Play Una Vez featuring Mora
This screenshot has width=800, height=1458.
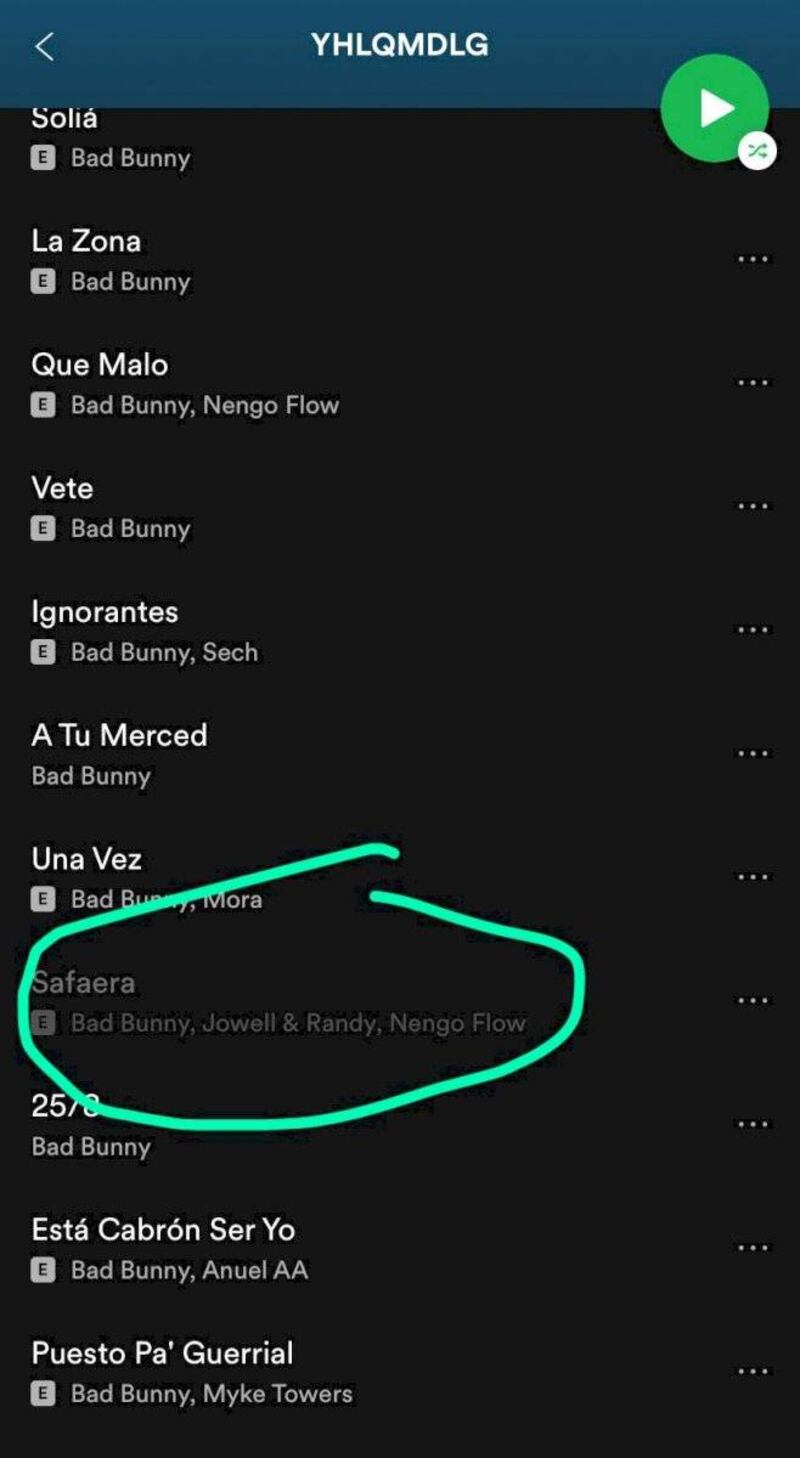(87, 859)
